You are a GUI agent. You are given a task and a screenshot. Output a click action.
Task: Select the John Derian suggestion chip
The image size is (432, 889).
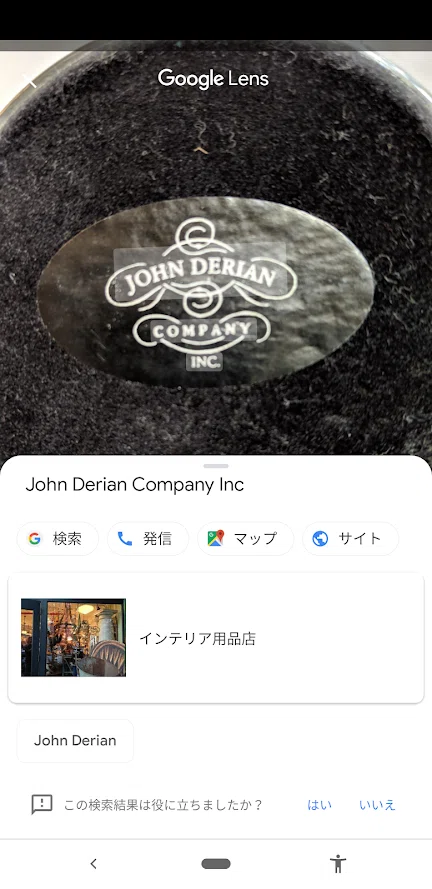click(75, 740)
